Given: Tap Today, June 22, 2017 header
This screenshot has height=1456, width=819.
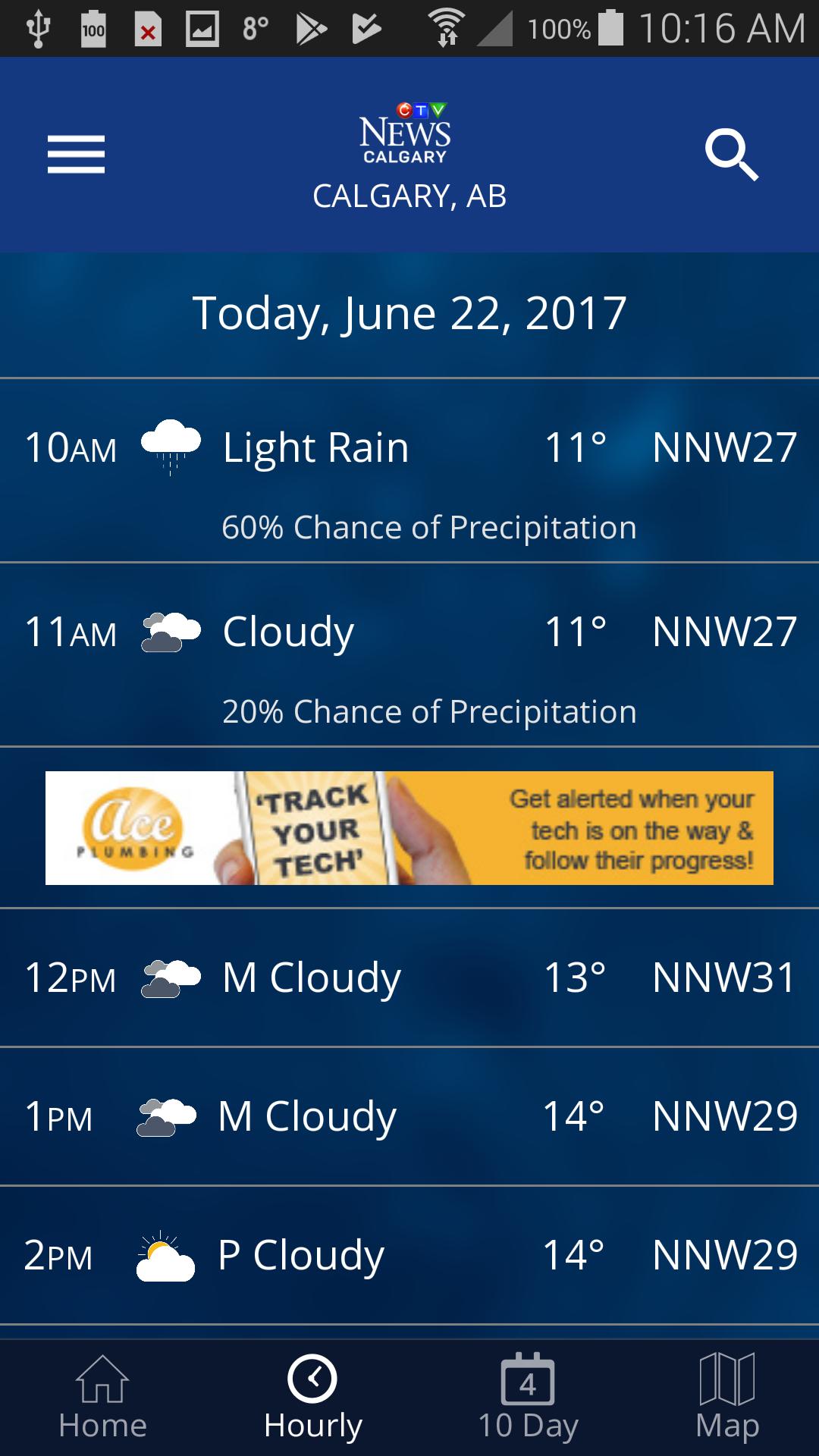Looking at the screenshot, I should click(x=409, y=312).
